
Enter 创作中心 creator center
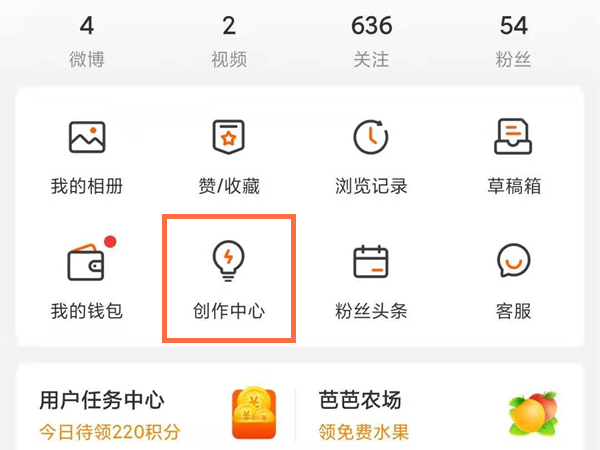tap(229, 281)
